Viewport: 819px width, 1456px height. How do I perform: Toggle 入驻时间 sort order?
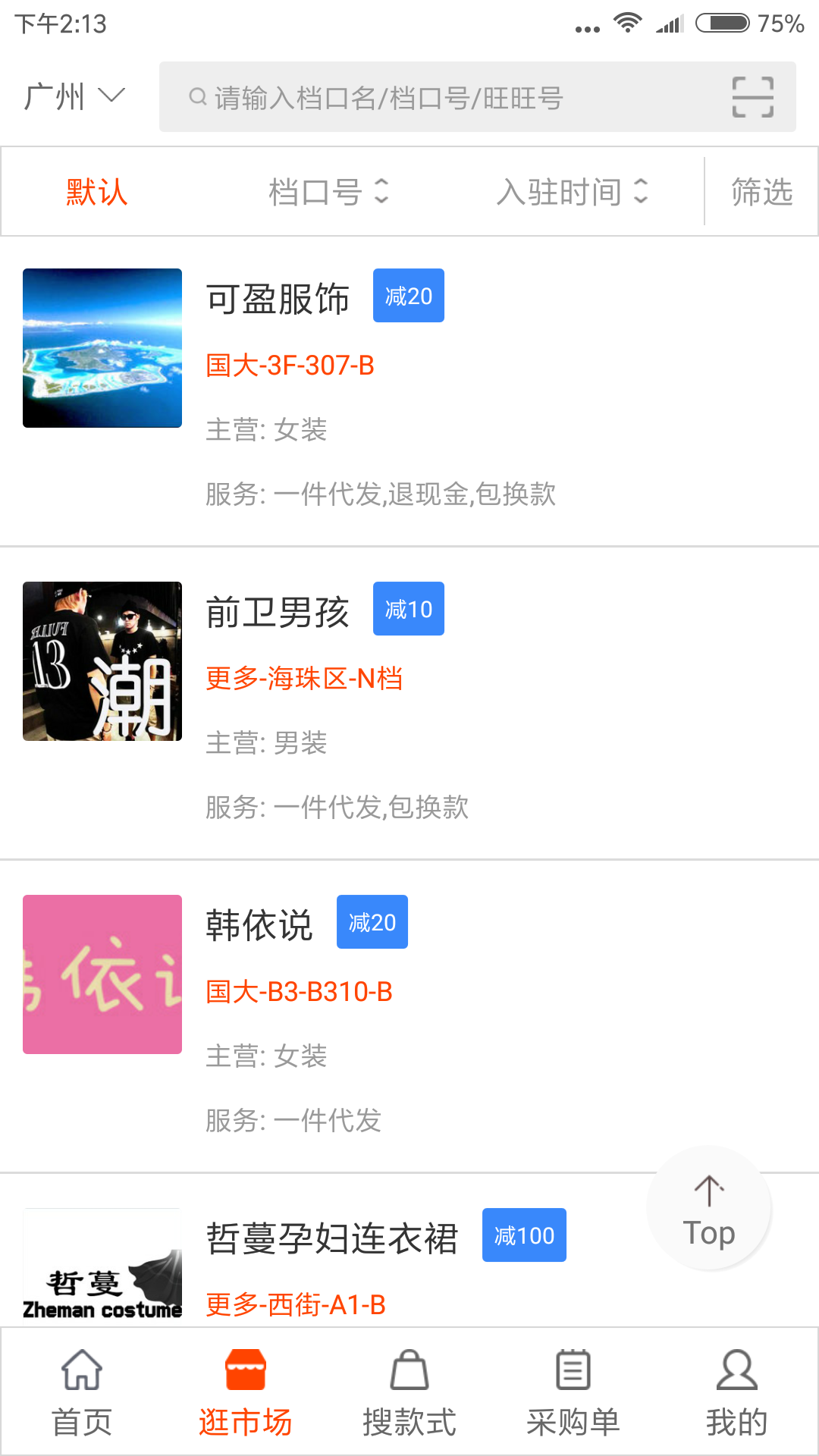[x=573, y=192]
